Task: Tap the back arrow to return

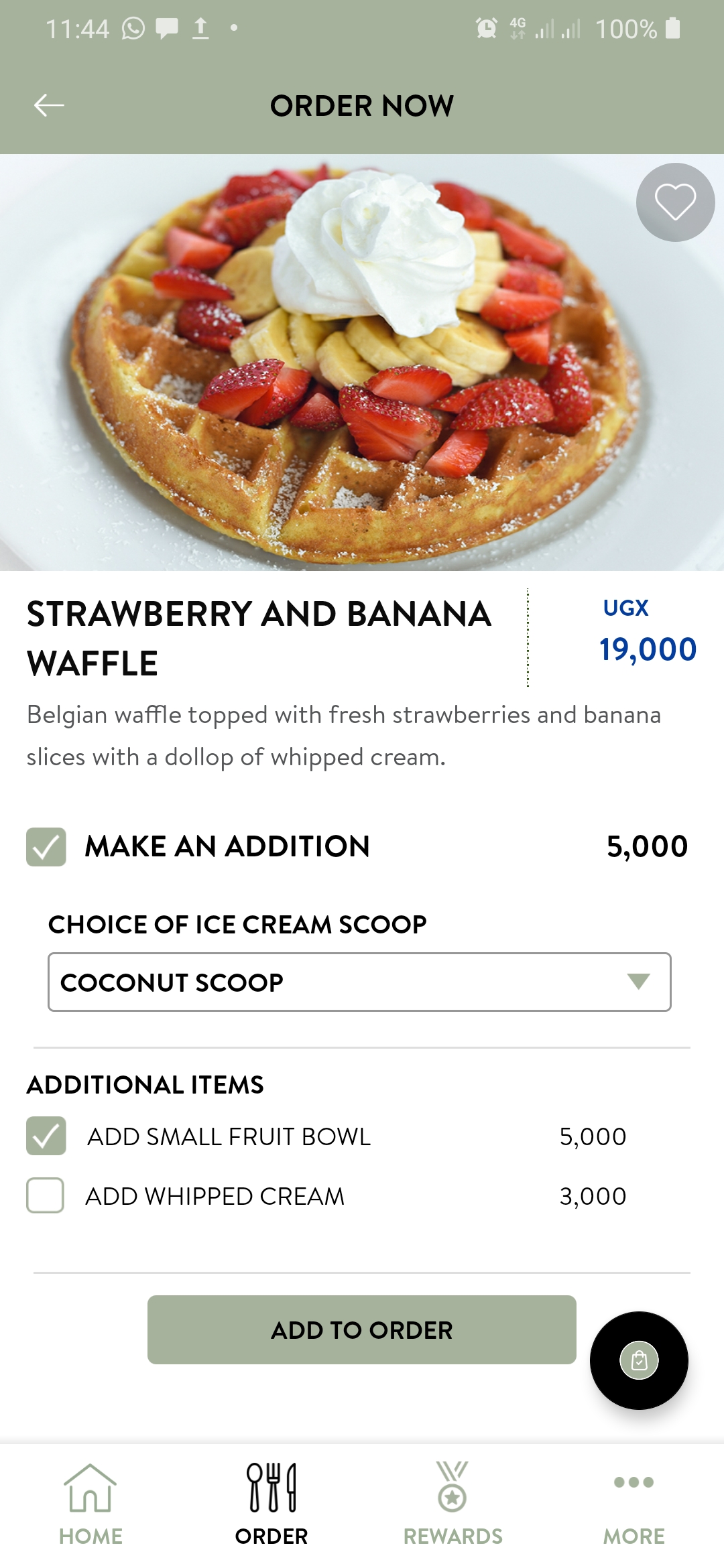Action: point(47,104)
